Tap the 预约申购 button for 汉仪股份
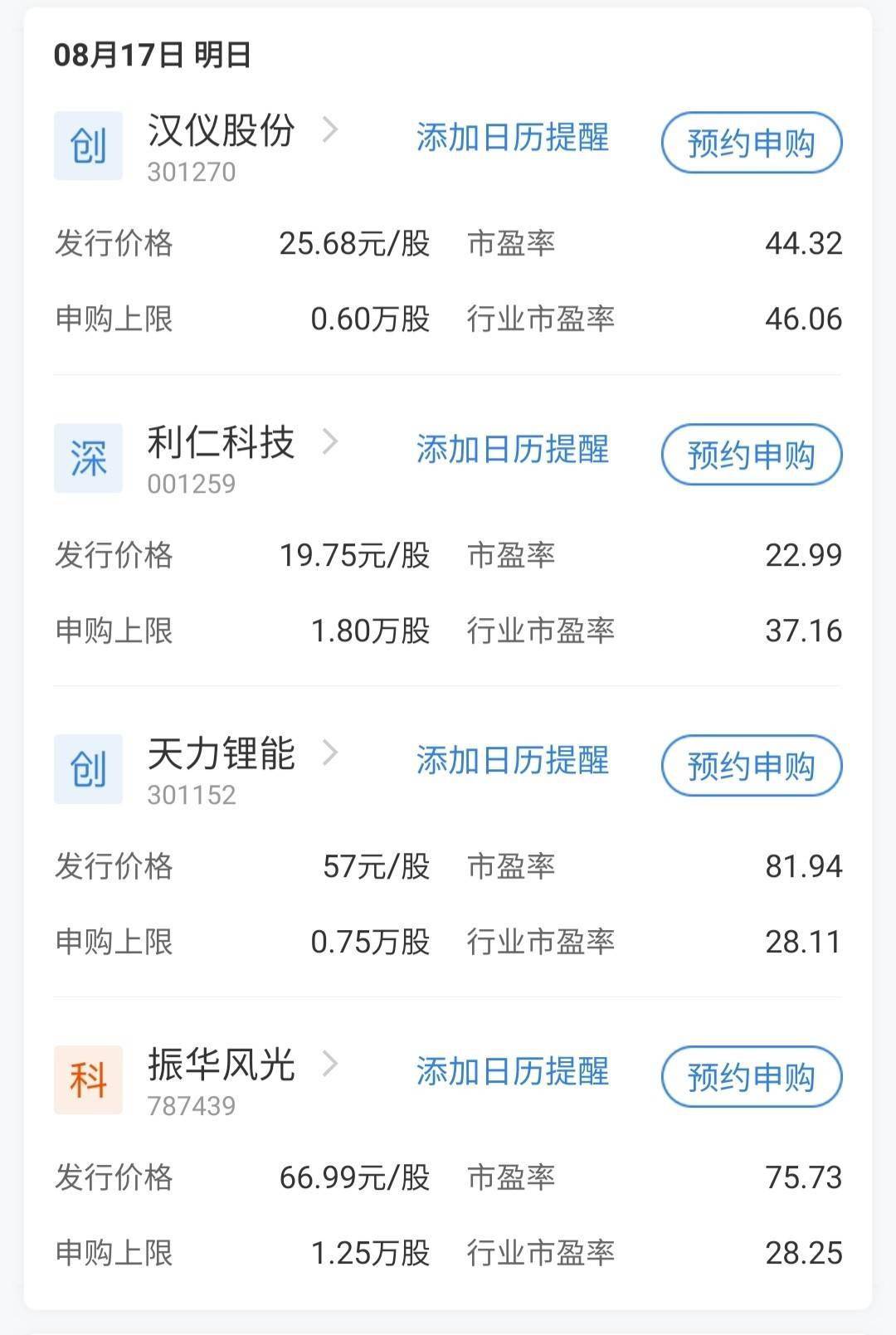The width and height of the screenshot is (896, 1335). pyautogui.click(x=749, y=143)
